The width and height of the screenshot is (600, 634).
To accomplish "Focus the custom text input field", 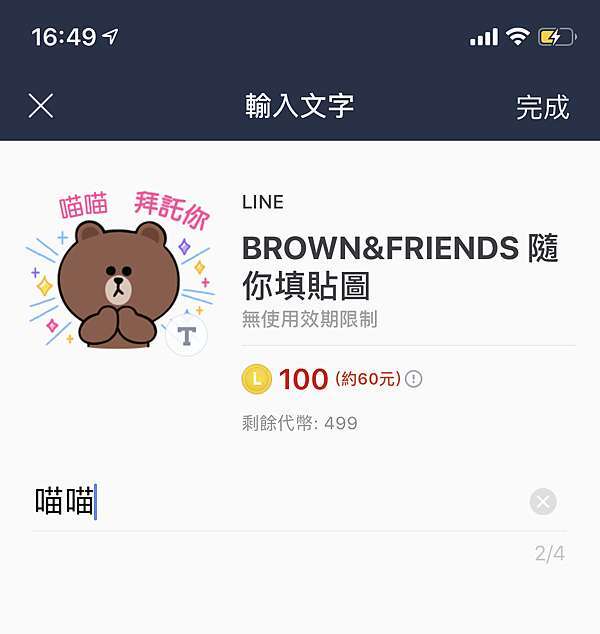I will 280,502.
